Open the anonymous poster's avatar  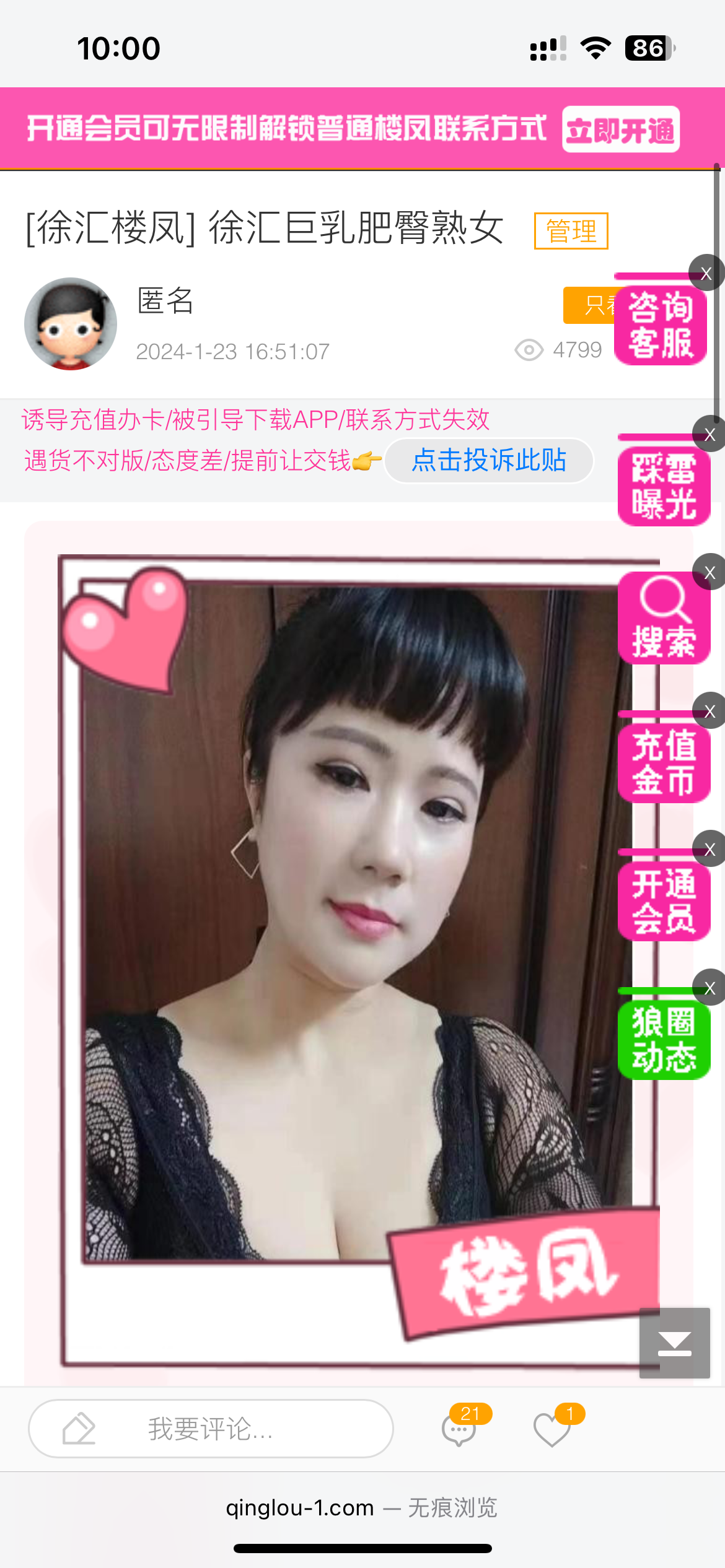point(71,324)
